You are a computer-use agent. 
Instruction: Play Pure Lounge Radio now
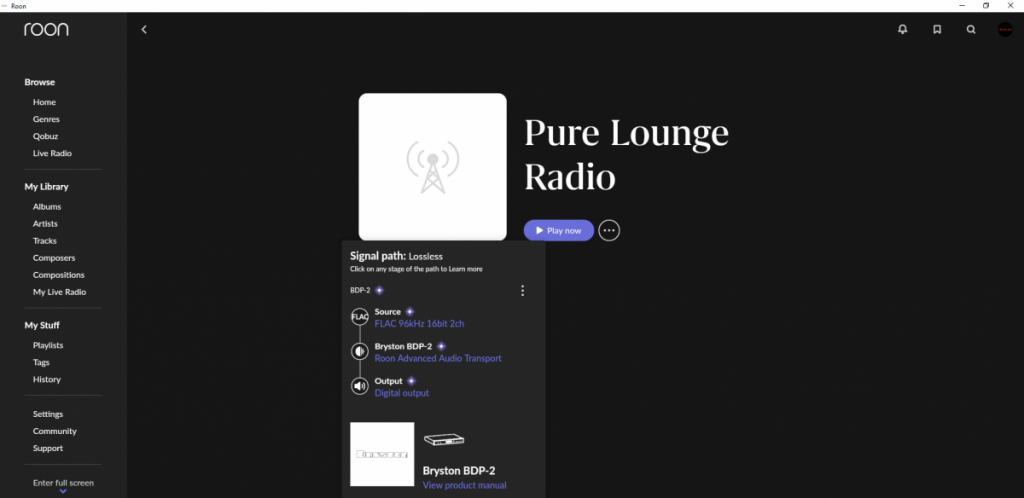(558, 230)
